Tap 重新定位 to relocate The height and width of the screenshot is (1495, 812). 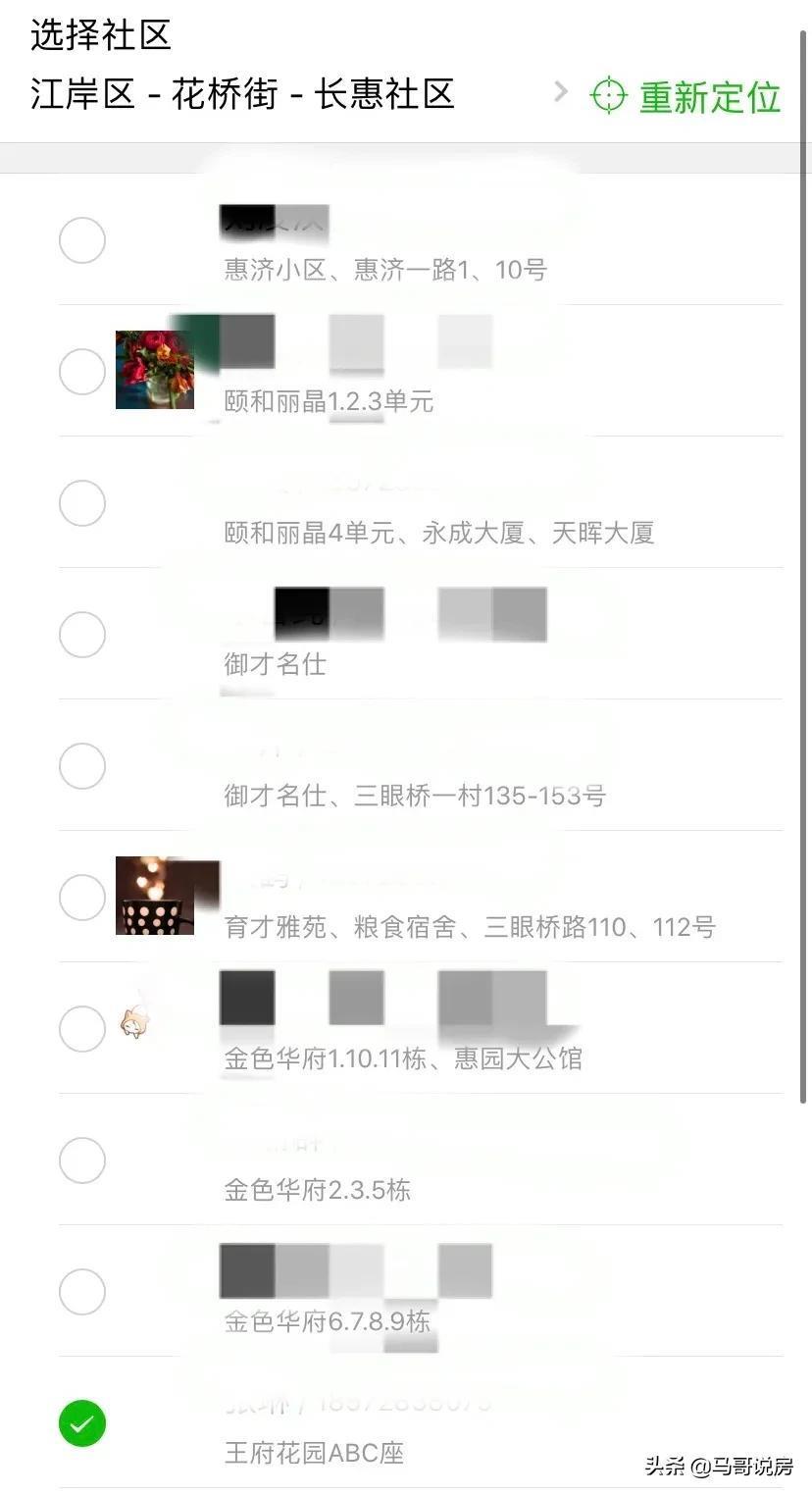(686, 96)
